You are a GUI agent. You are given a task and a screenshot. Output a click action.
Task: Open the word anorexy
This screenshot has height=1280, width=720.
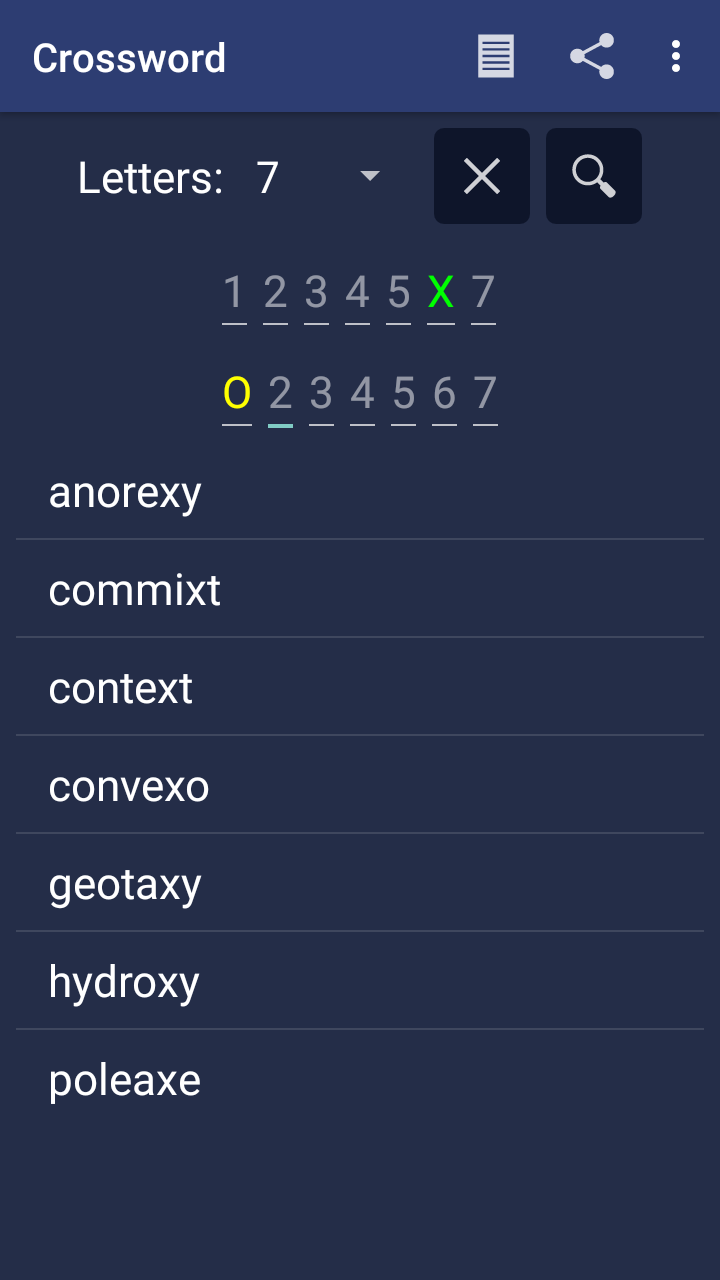click(360, 492)
